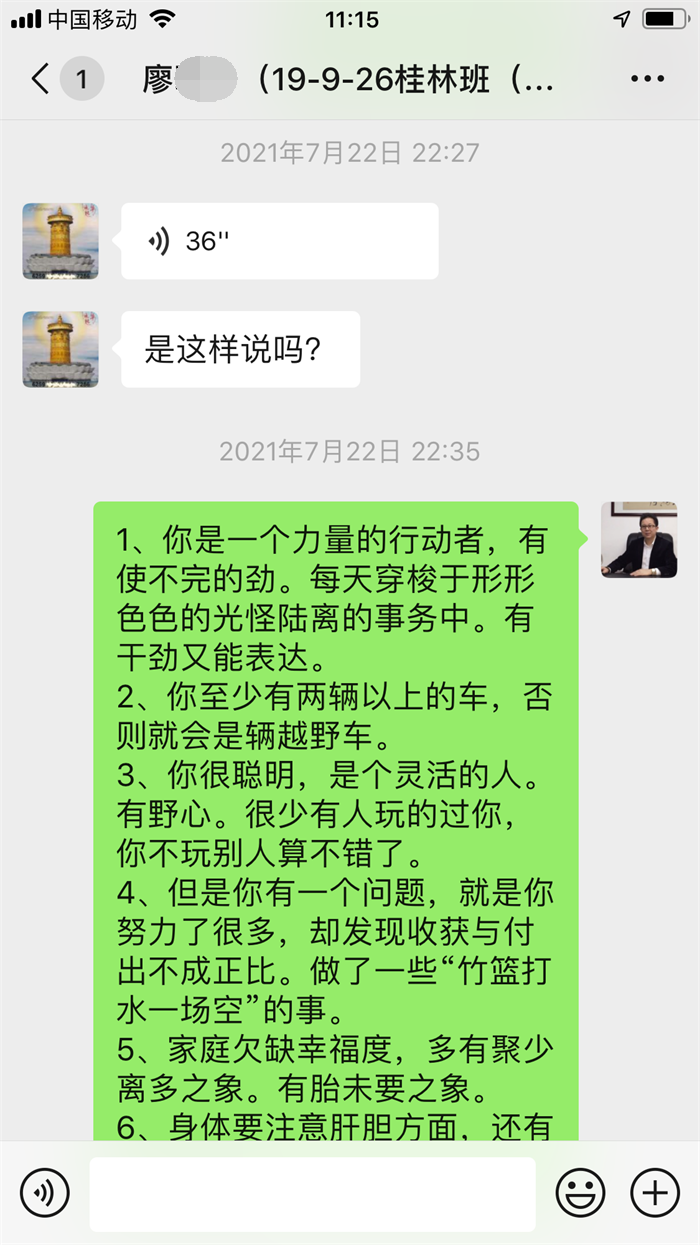
Task: Focus the message text field
Action: coord(312,1193)
